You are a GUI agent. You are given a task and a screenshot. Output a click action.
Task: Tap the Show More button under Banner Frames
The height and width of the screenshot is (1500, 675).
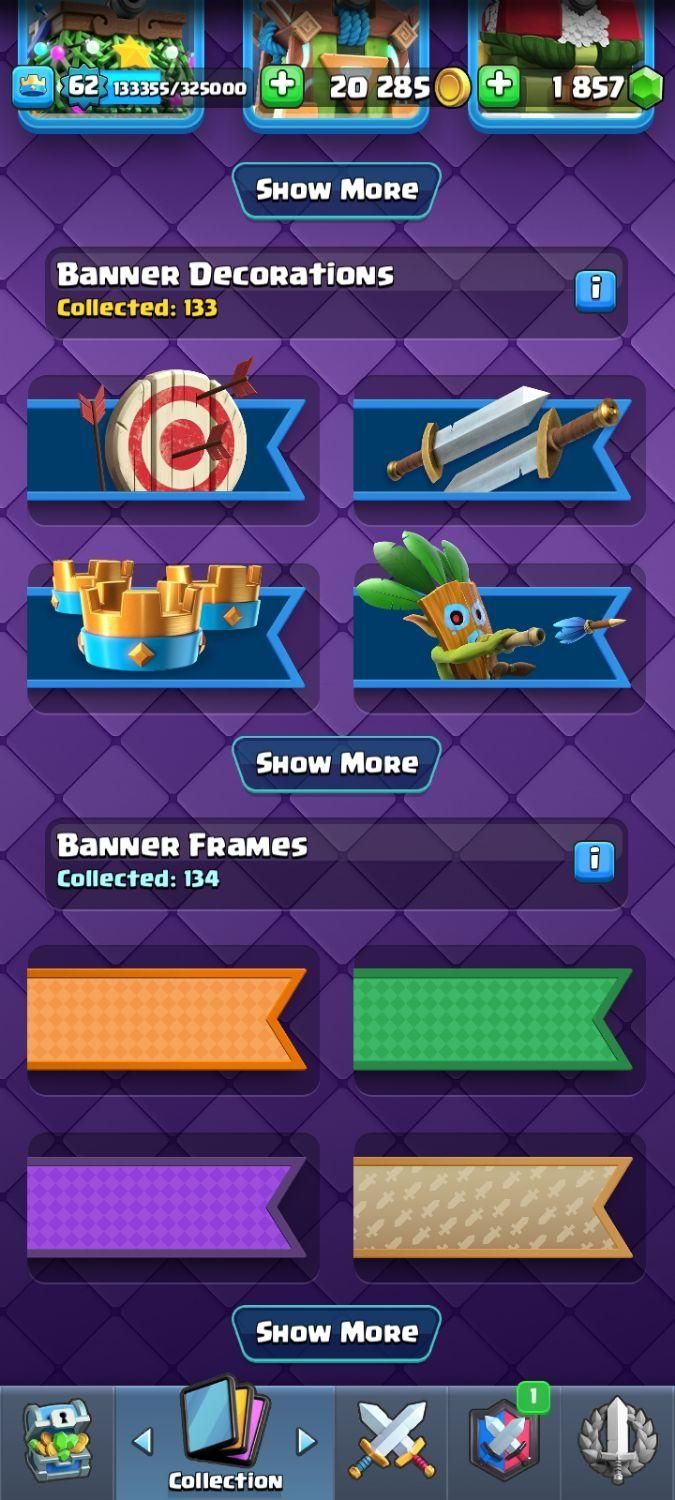[337, 1332]
